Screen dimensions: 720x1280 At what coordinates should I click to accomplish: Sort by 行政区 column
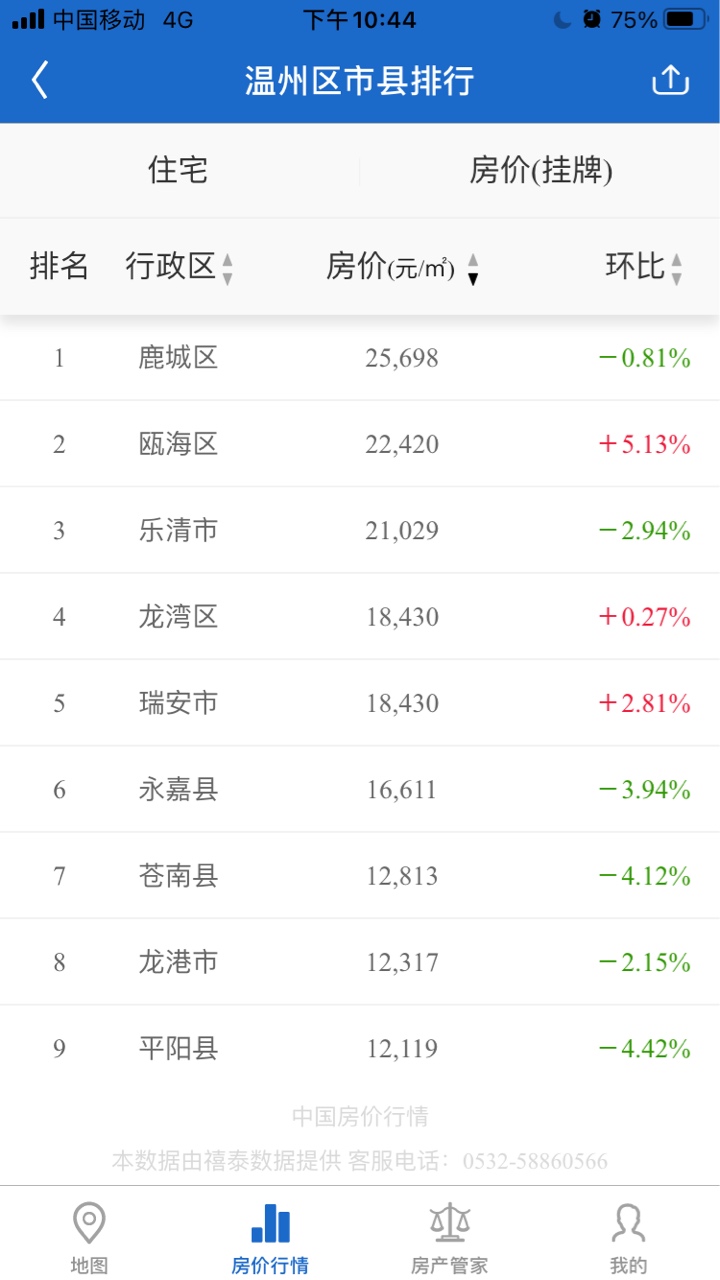pyautogui.click(x=180, y=267)
